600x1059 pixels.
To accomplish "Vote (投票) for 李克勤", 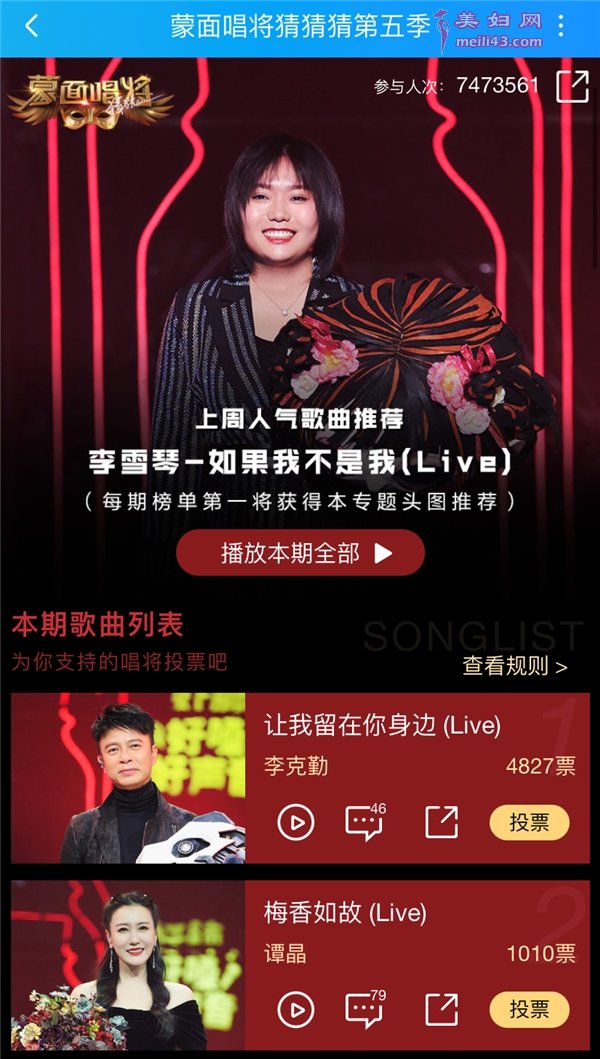I will [x=530, y=823].
